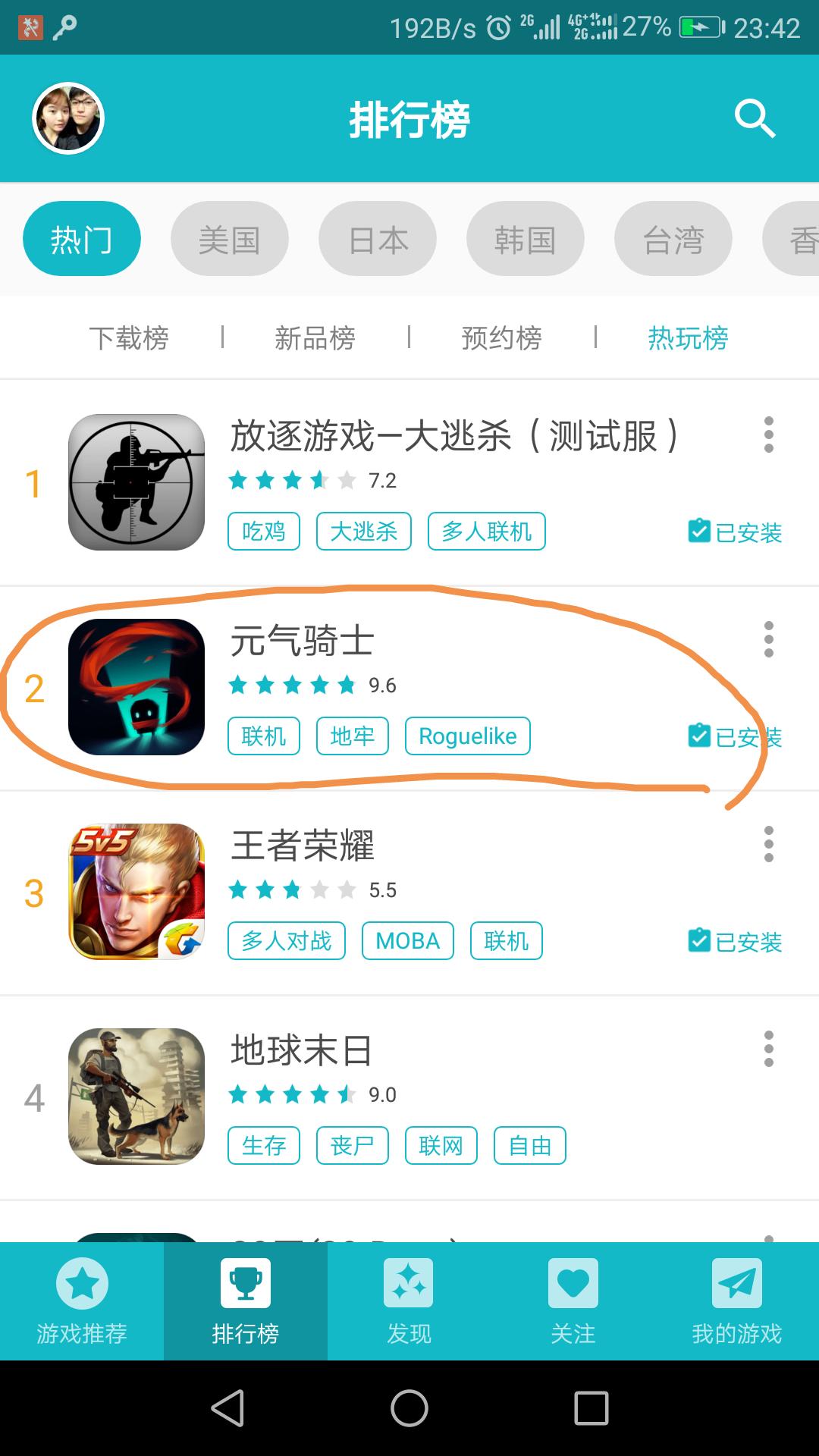Select the 游戏推荐 icon in bottom navigation
The height and width of the screenshot is (1456, 819).
pyautogui.click(x=82, y=1301)
